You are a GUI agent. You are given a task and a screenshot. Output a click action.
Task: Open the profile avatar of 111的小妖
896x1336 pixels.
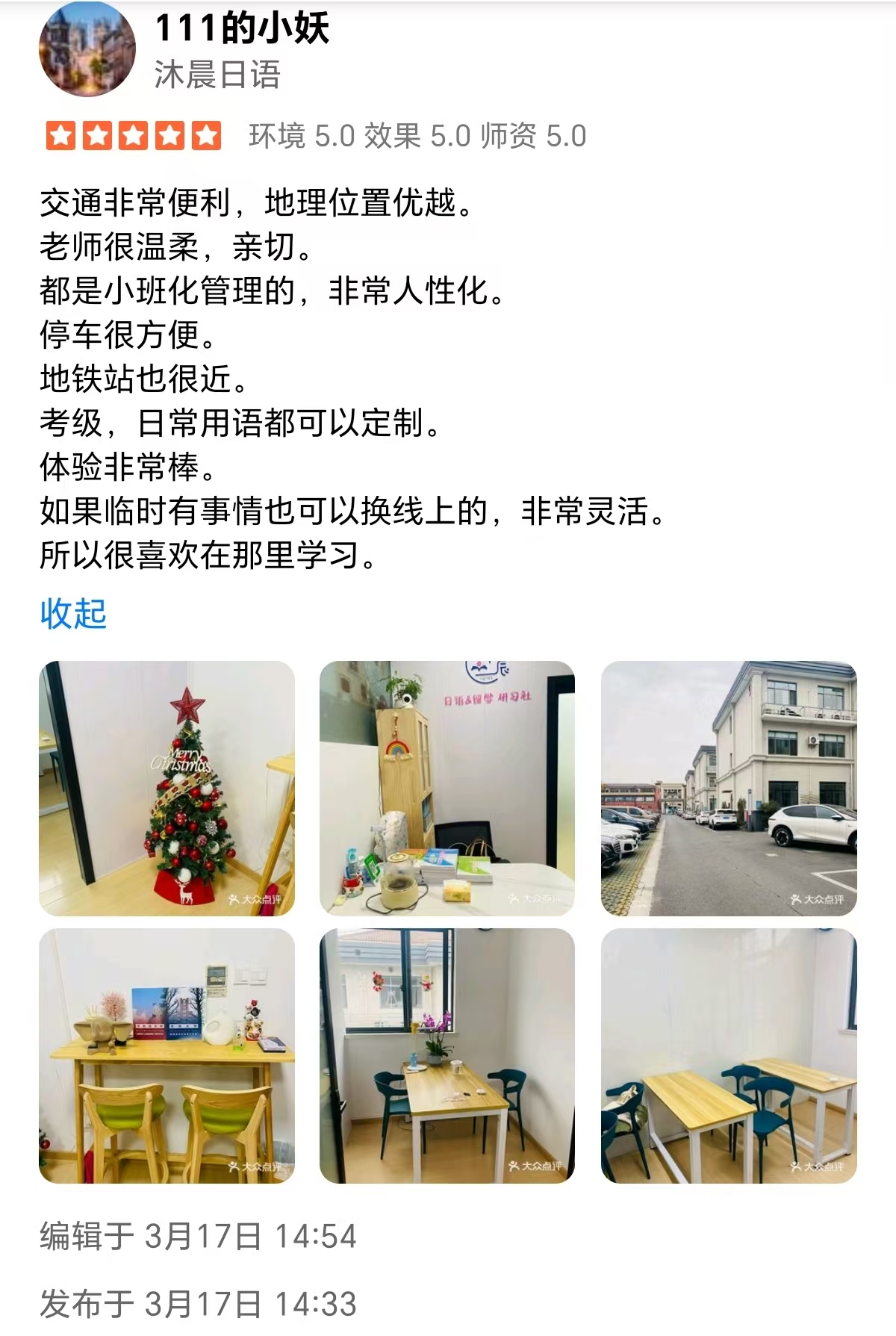point(87,49)
